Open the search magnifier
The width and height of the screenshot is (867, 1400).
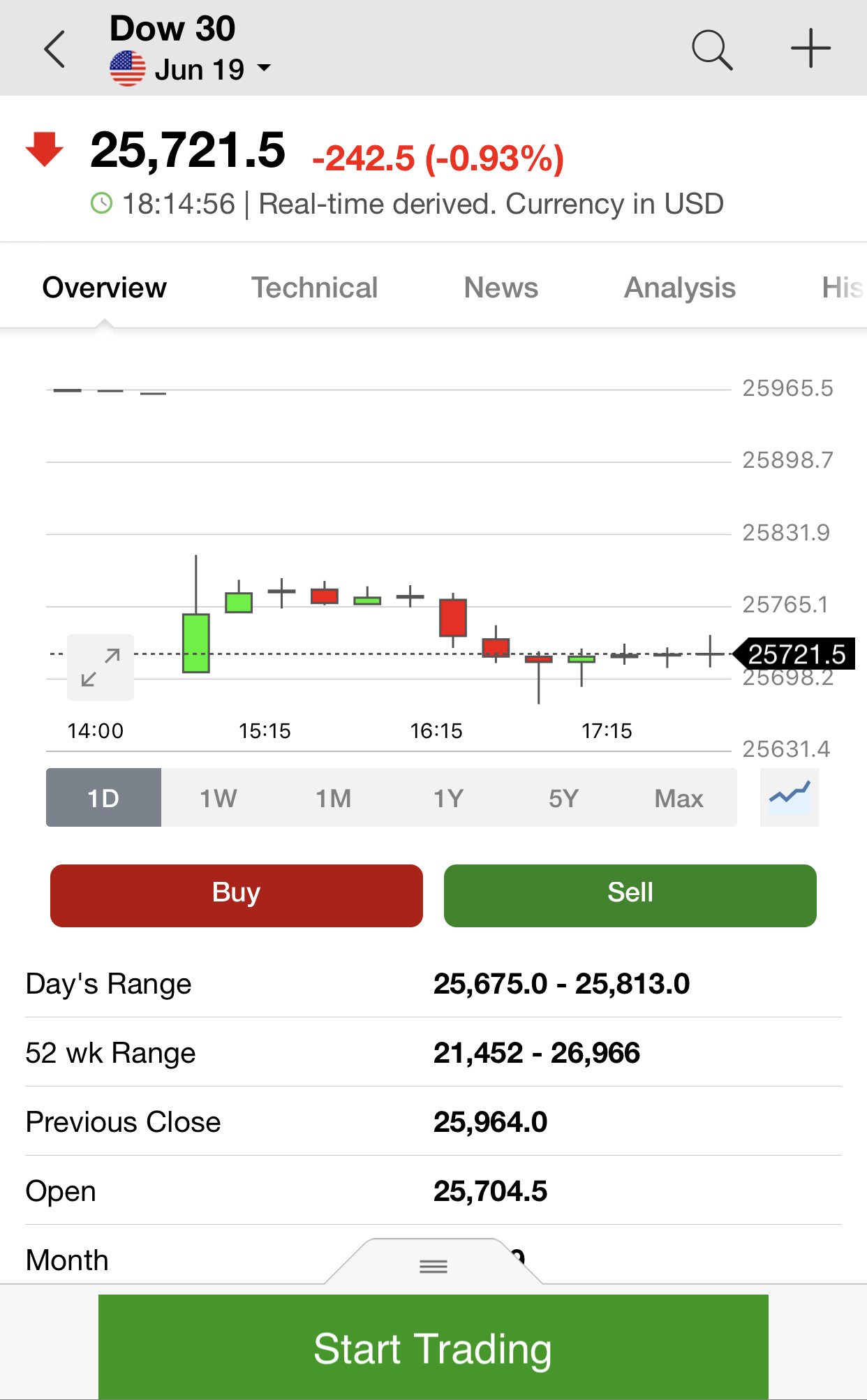coord(711,50)
